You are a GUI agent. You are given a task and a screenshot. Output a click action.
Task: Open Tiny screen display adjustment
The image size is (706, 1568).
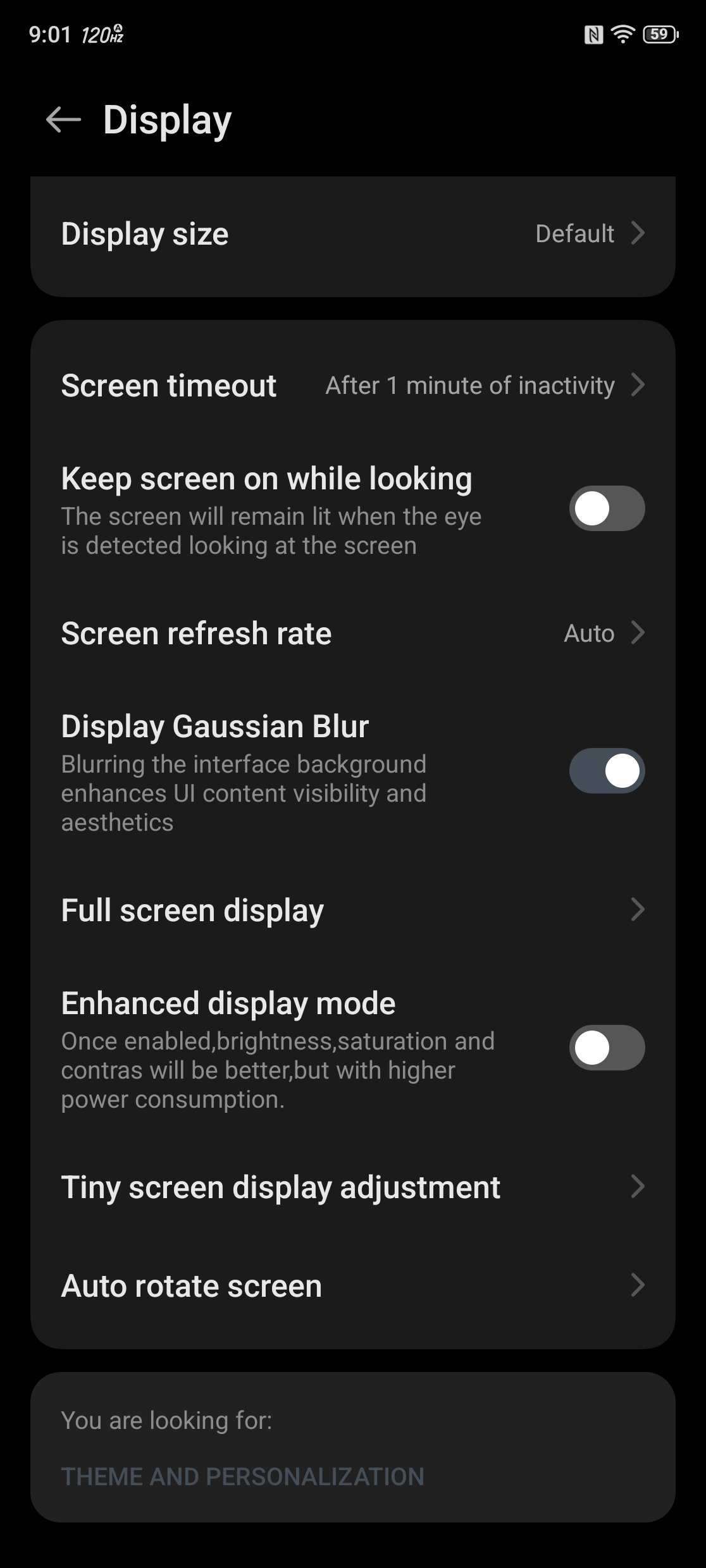(x=352, y=1187)
